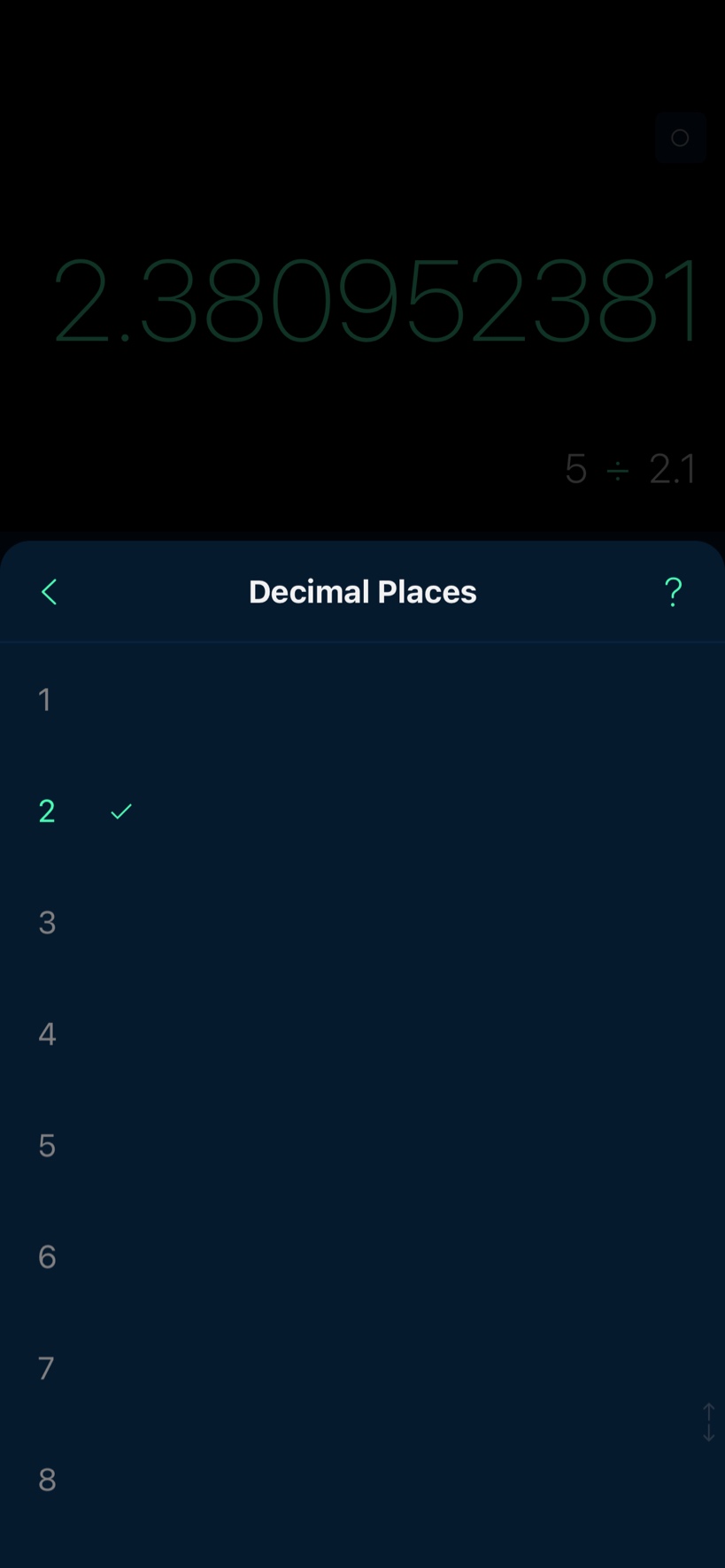Viewport: 725px width, 1568px height.
Task: Choose 7 decimal places
Action: (x=362, y=1368)
